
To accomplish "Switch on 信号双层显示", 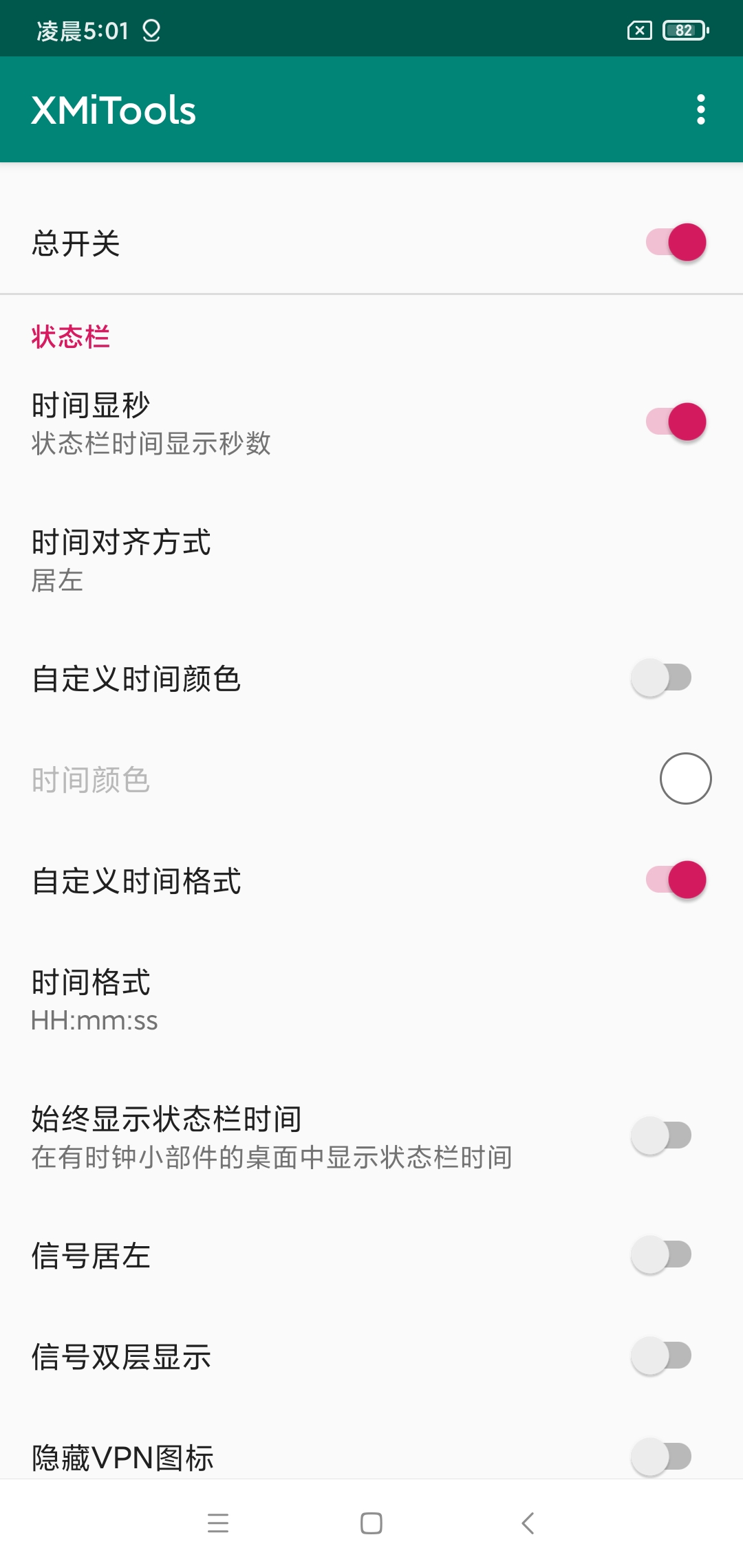I will click(662, 1356).
